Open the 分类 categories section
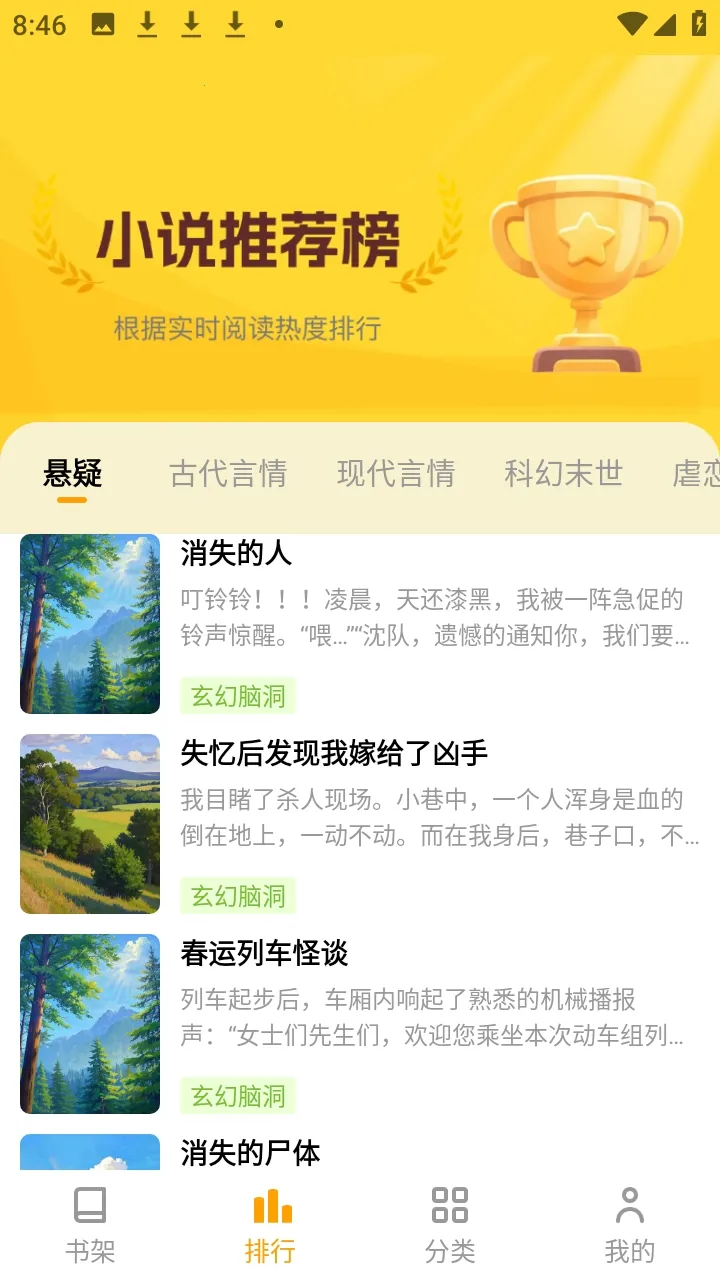This screenshot has height=1280, width=720. (450, 1222)
